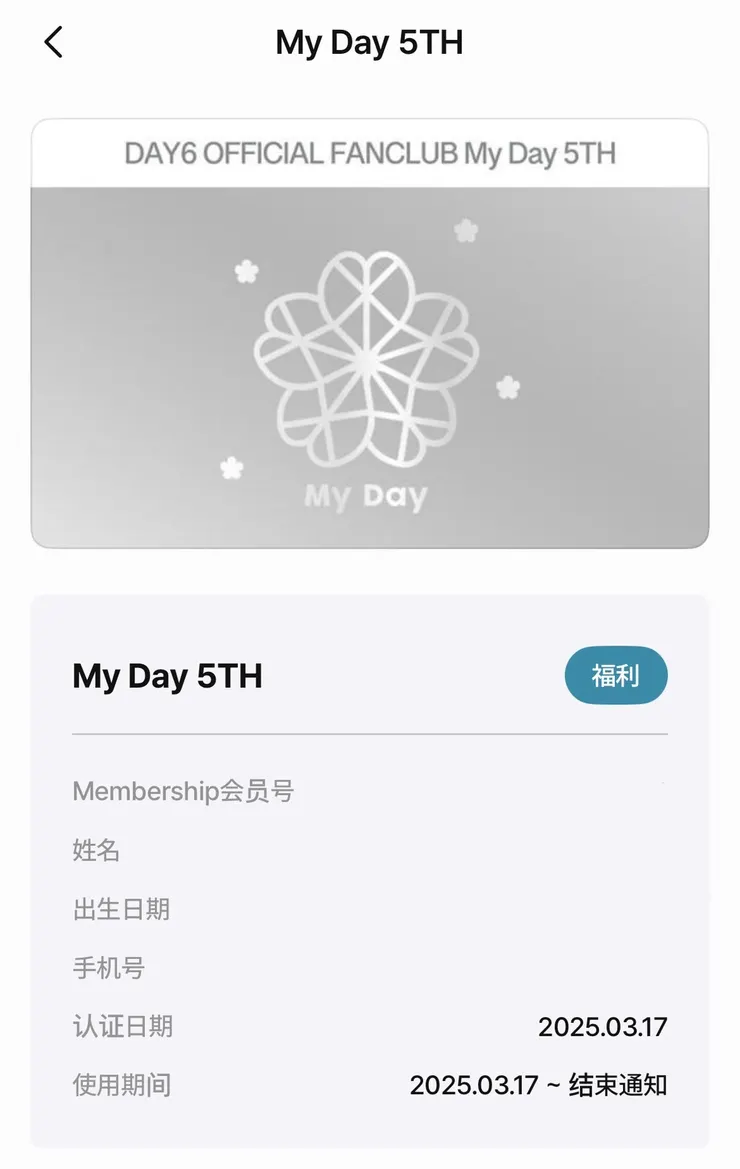Tap the divider line under My Day 5TH
Image resolution: width=740 pixels, height=1169 pixels.
pos(370,737)
